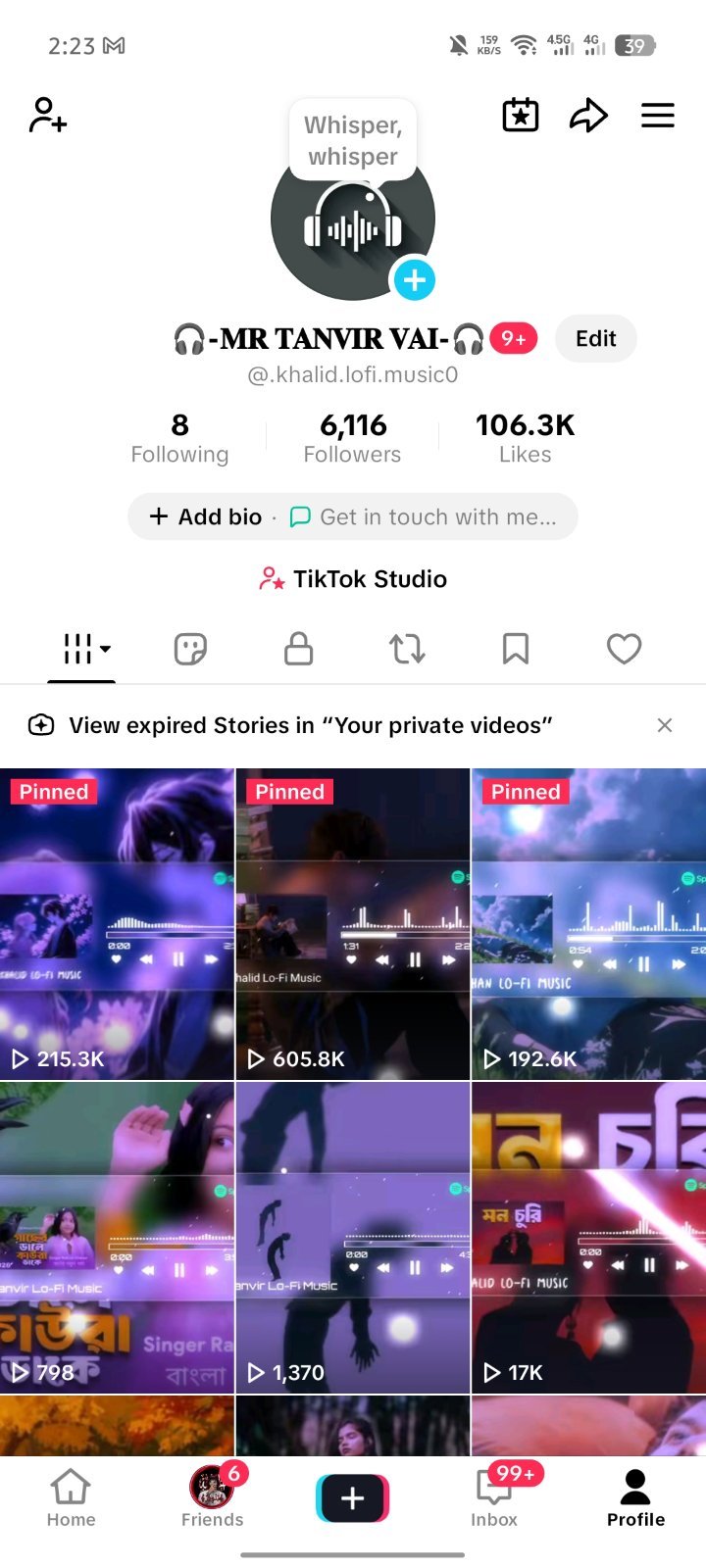Switch to the reposts tab
706x1568 pixels.
[407, 649]
